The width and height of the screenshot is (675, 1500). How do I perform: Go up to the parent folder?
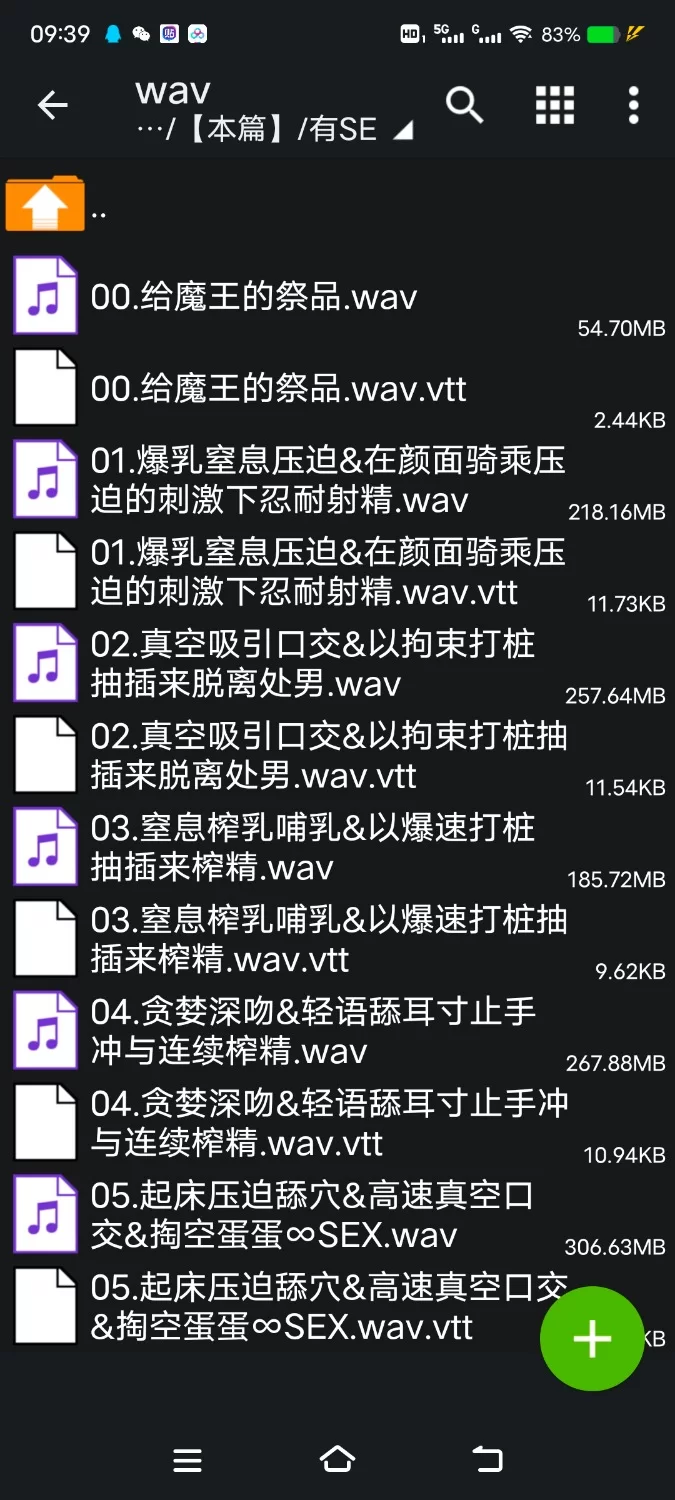click(45, 205)
